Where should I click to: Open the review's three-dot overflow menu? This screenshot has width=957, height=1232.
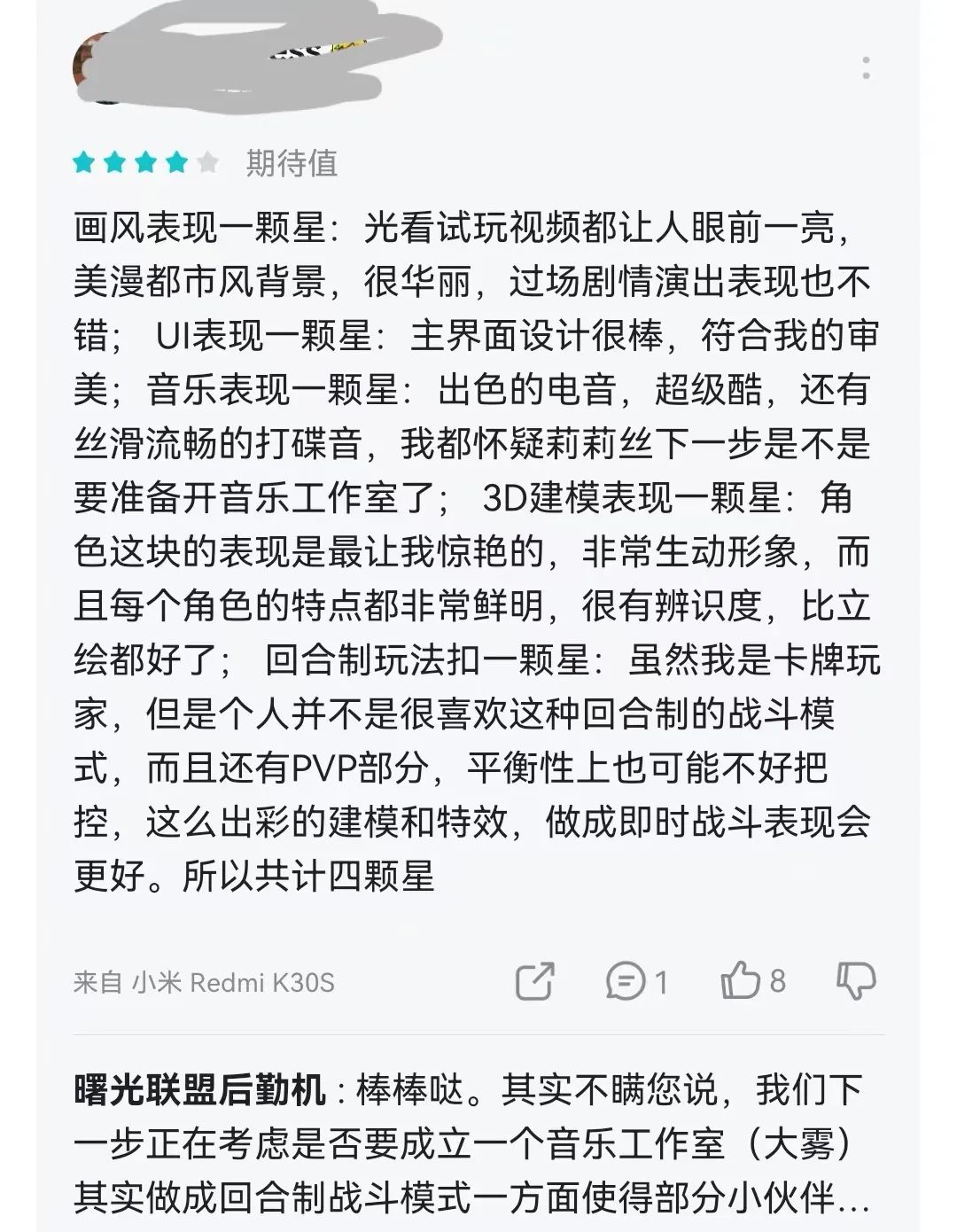click(x=865, y=67)
